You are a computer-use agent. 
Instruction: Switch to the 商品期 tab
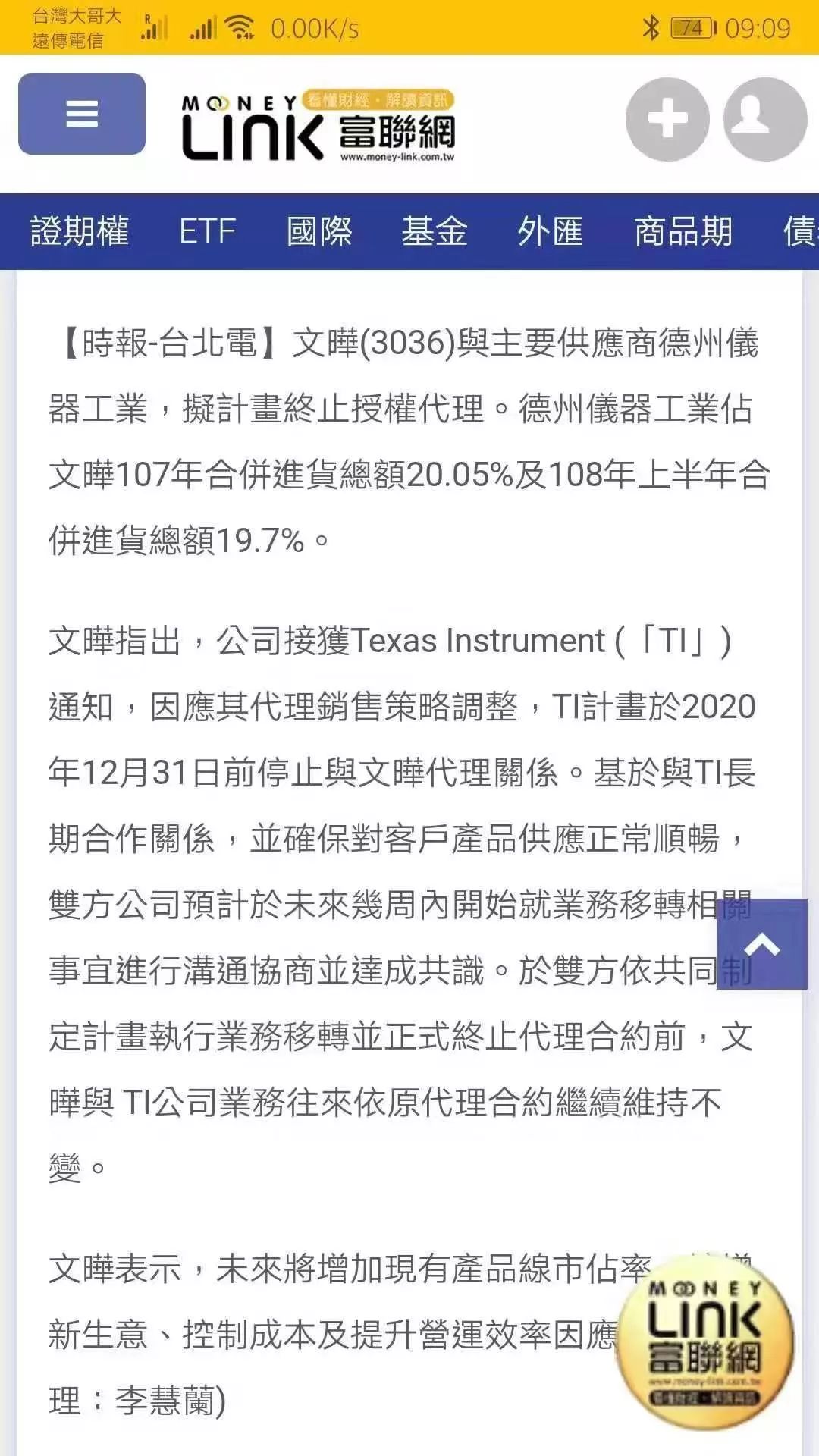(x=683, y=231)
